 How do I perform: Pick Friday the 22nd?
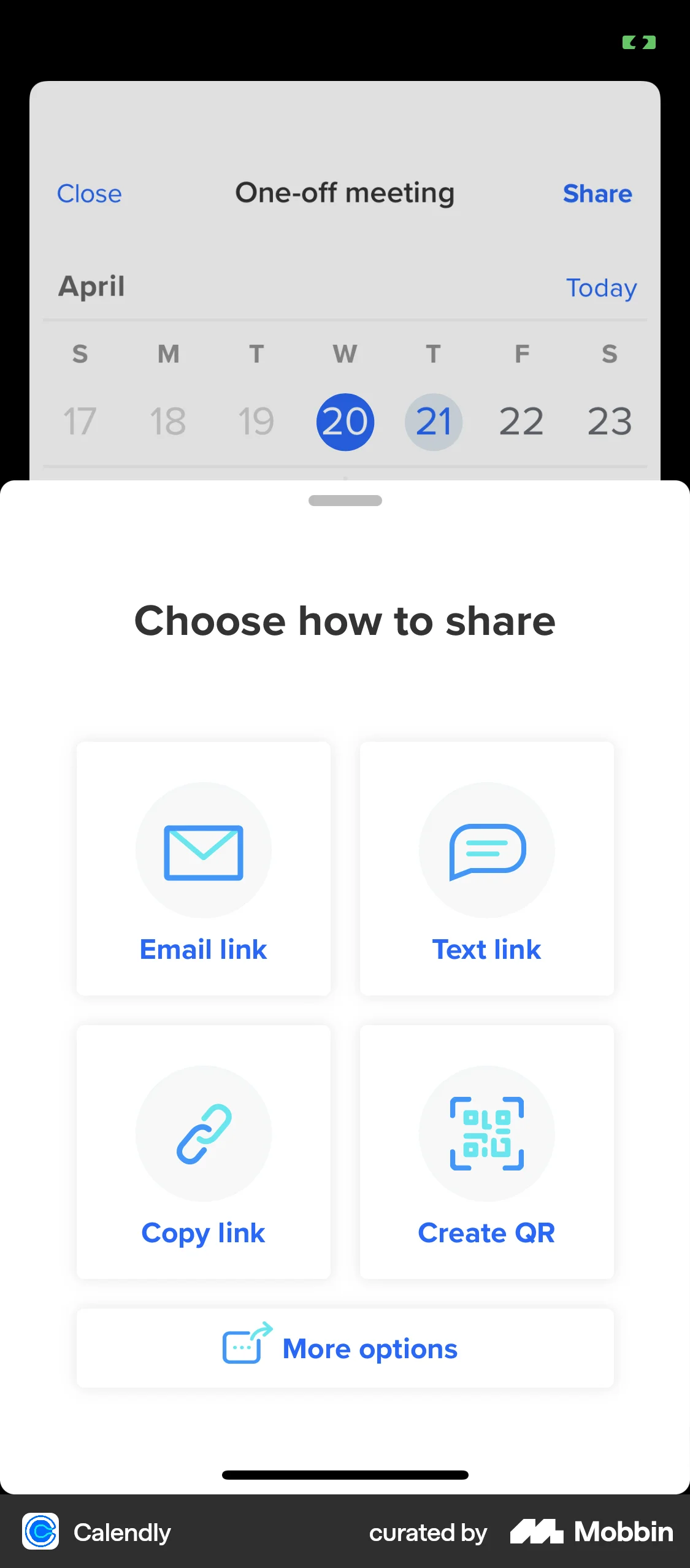tap(521, 421)
